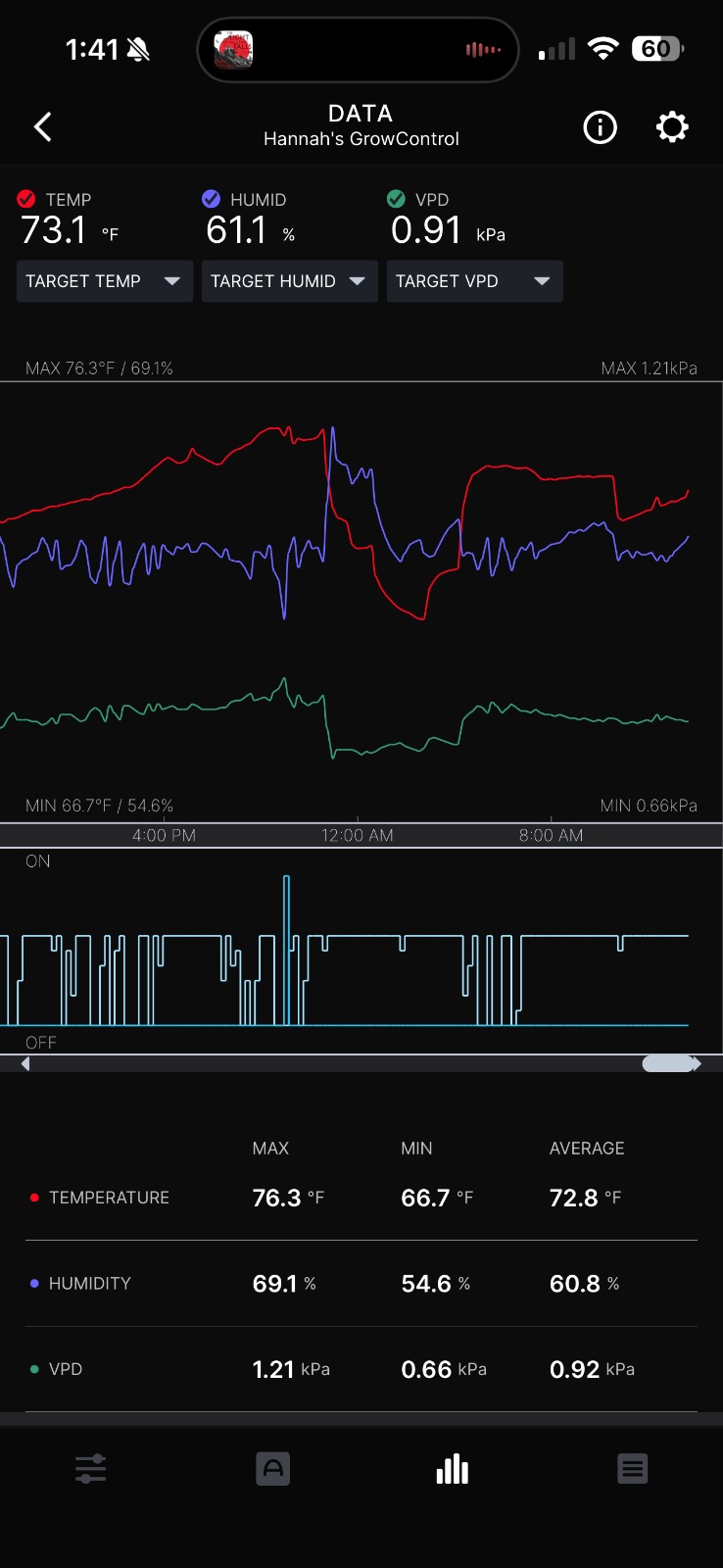Tap the left arrow of chart scrollbar
Viewport: 723px width, 1568px height.
pos(25,1064)
